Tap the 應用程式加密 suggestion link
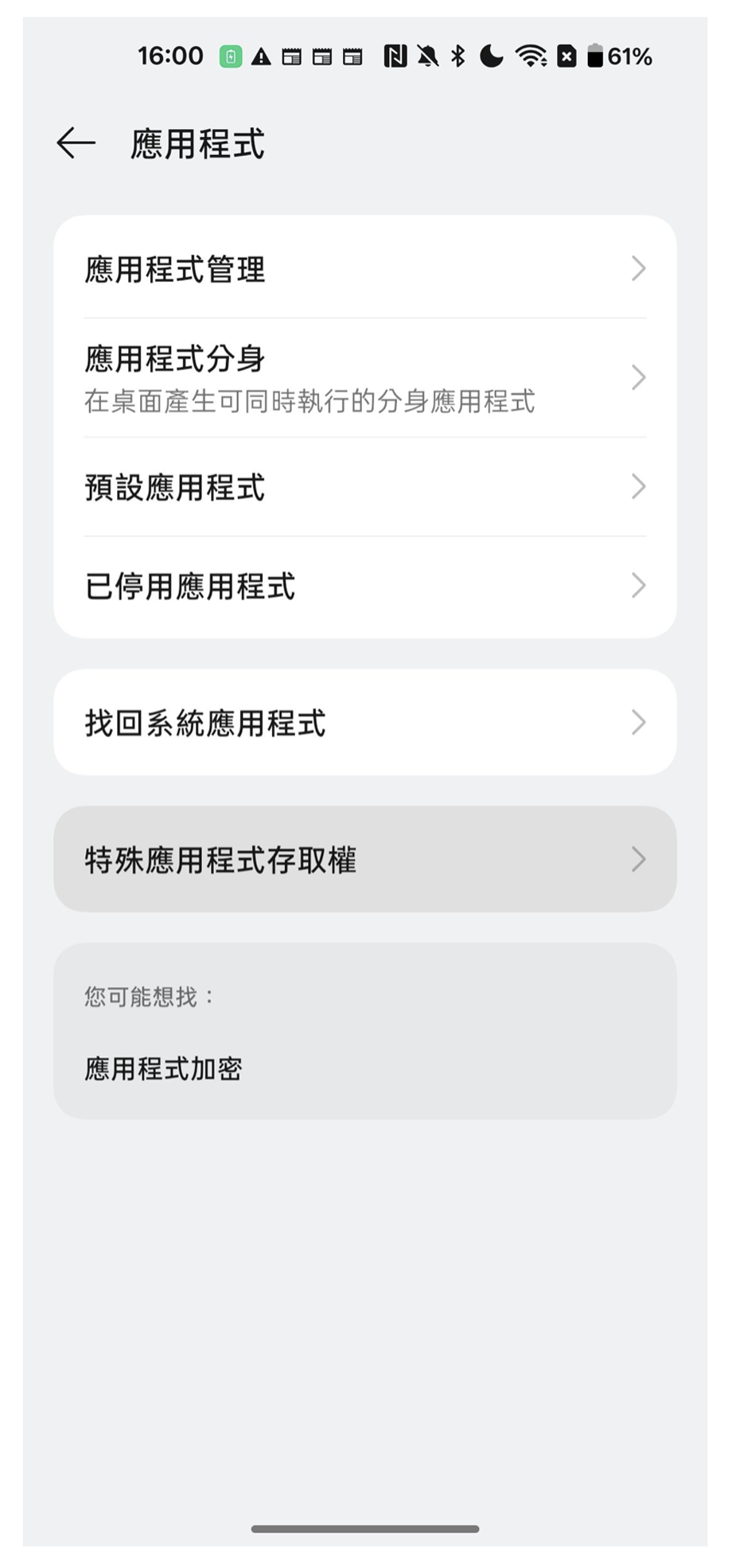The image size is (732, 1568). click(x=164, y=1068)
